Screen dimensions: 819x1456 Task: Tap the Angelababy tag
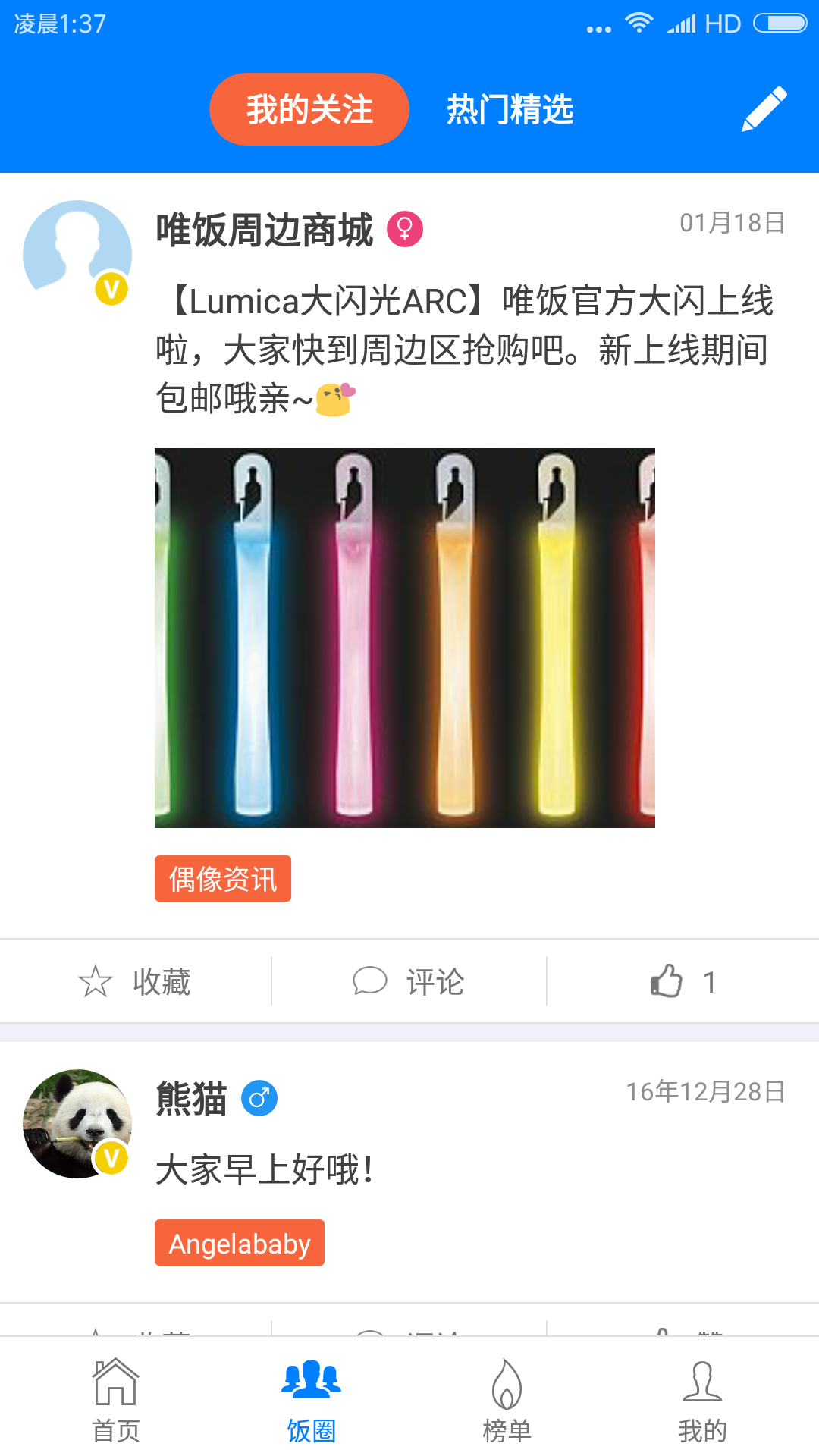(x=239, y=1243)
